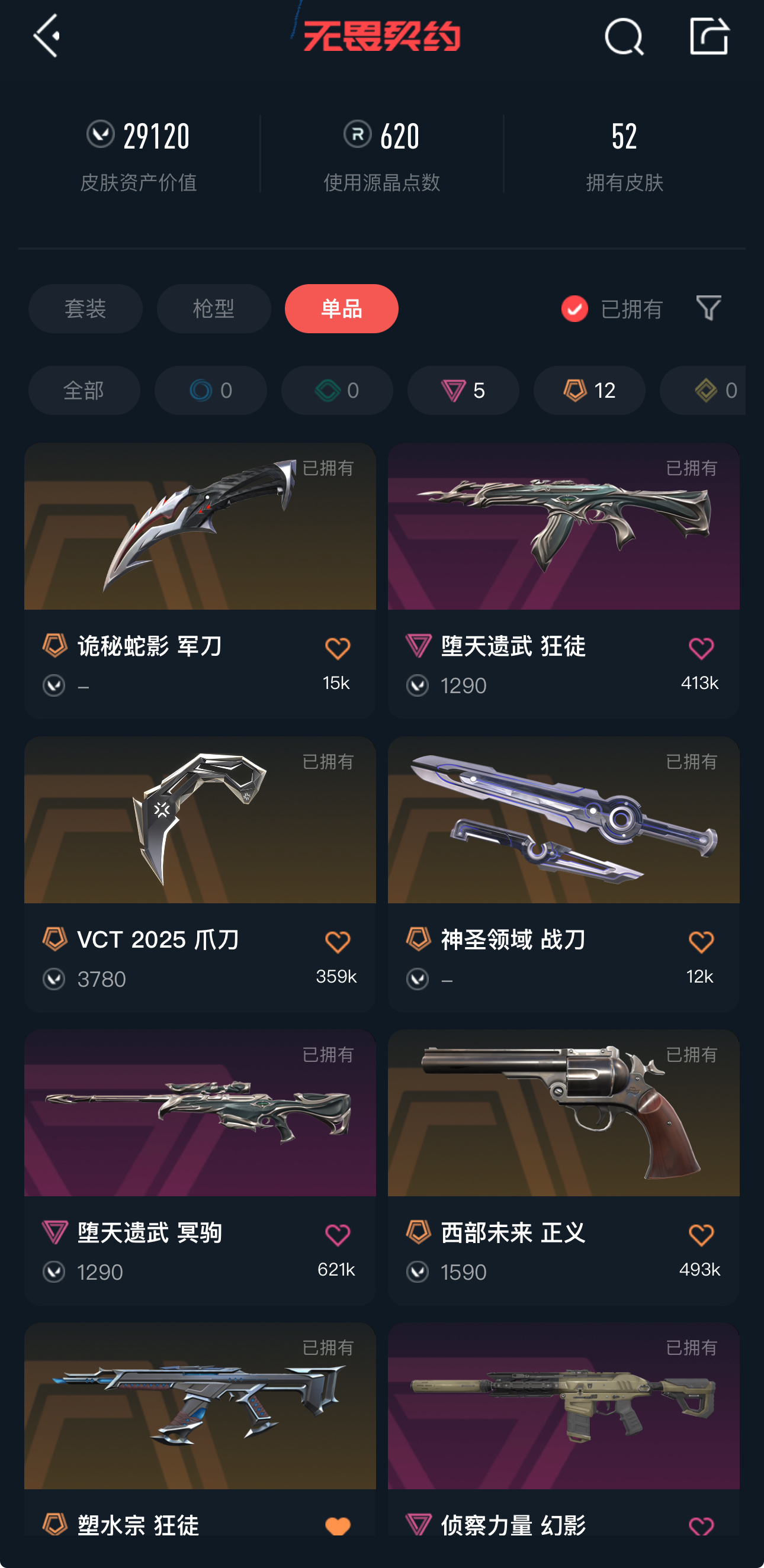Uncheck the 已拥有 filter checkbox
This screenshot has width=764, height=1568.
tap(574, 308)
